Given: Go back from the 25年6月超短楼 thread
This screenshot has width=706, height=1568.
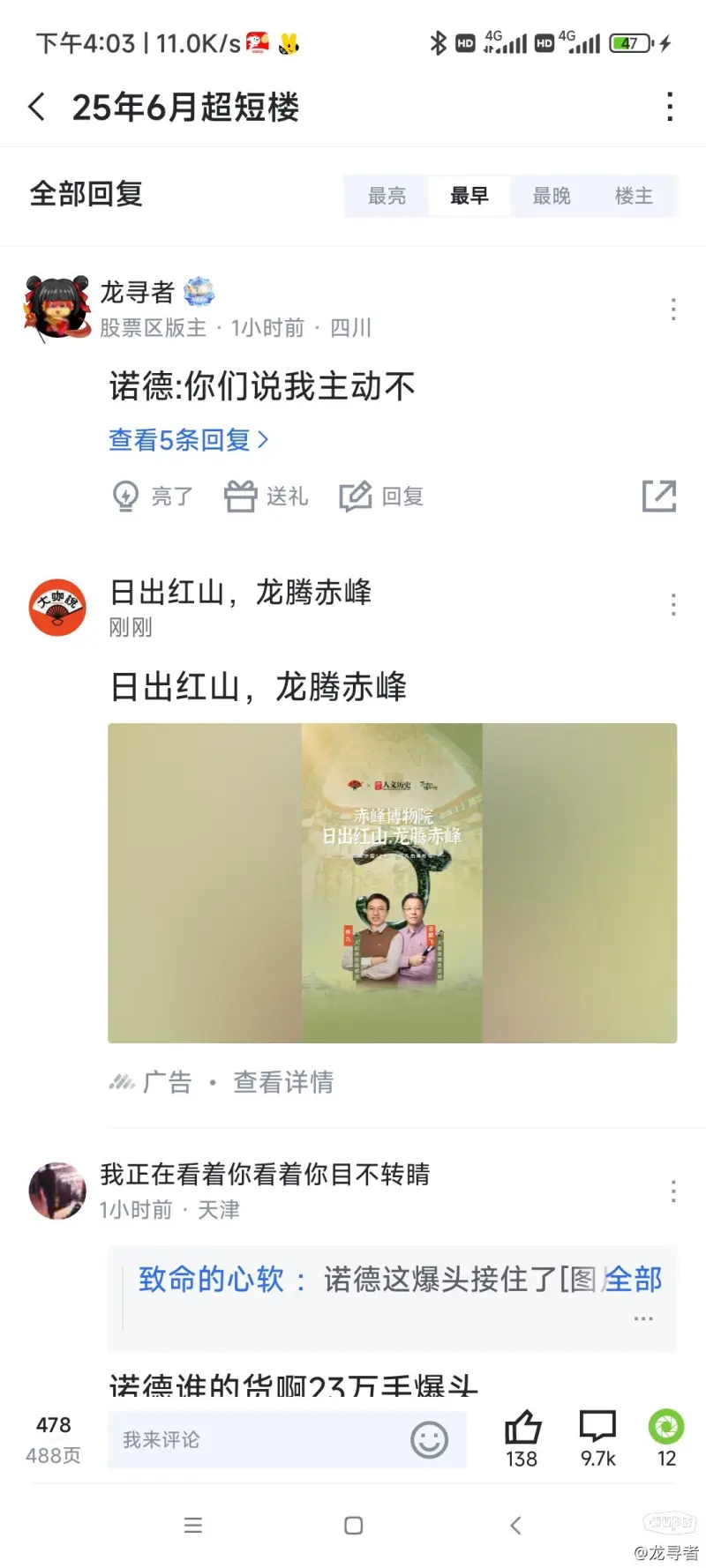Looking at the screenshot, I should [37, 108].
